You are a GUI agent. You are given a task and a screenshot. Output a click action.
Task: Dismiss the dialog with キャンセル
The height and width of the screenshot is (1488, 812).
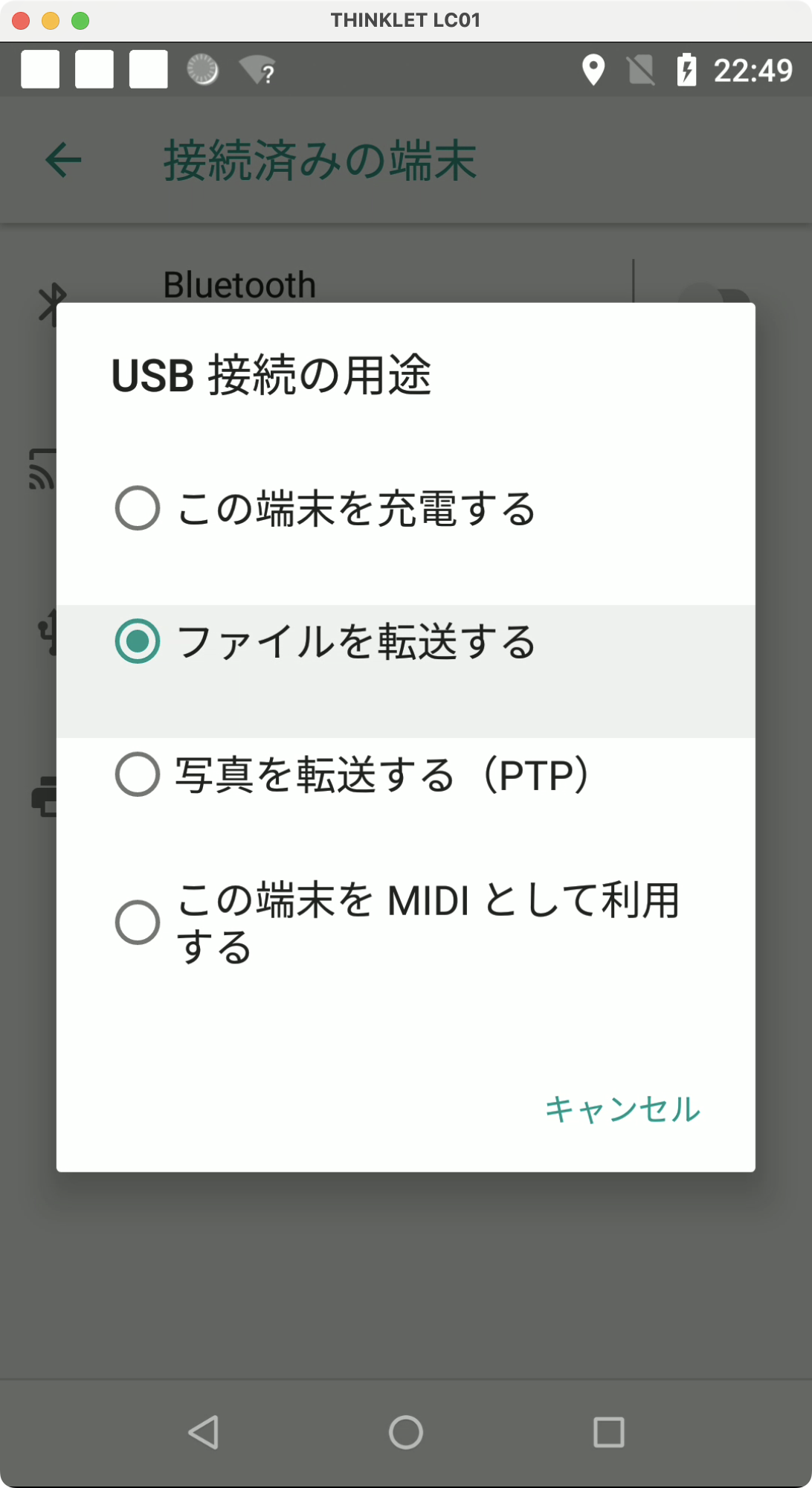pos(622,1109)
